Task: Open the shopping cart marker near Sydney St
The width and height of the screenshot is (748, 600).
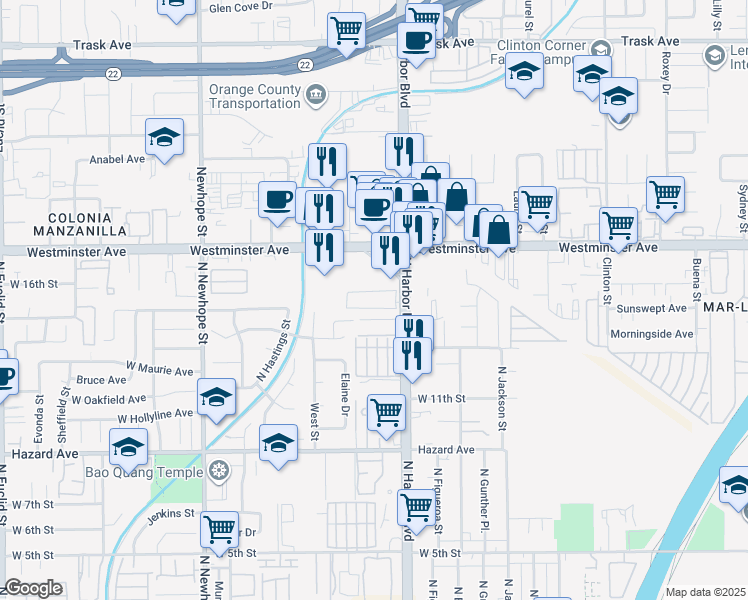Action: pyautogui.click(x=665, y=194)
